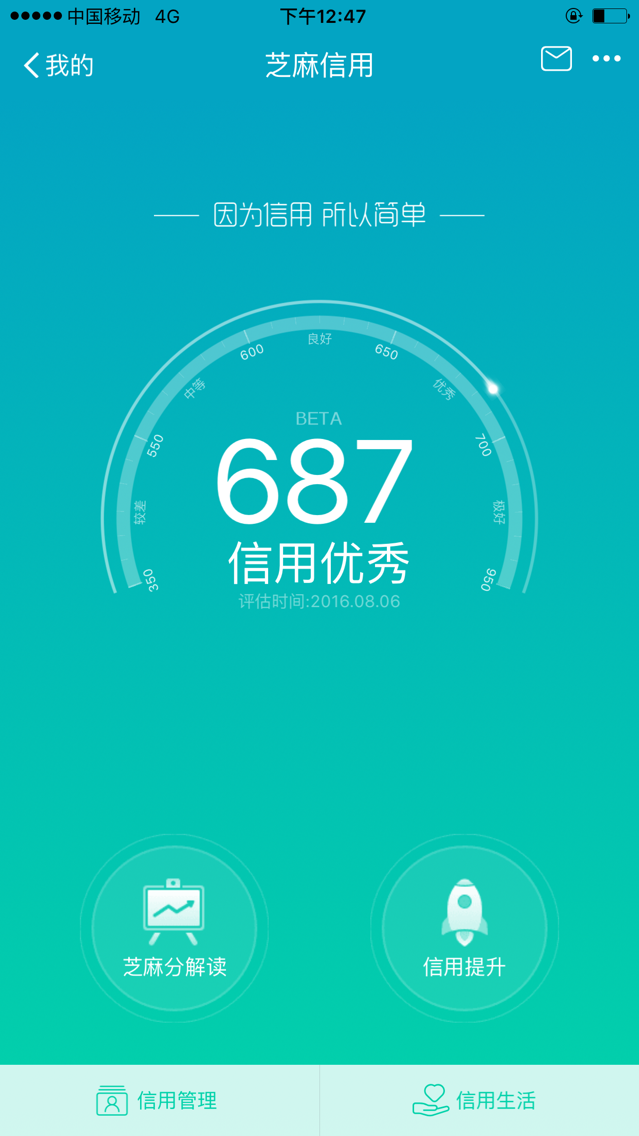
Task: Tap the 信用提升 rocket button
Action: [x=464, y=928]
